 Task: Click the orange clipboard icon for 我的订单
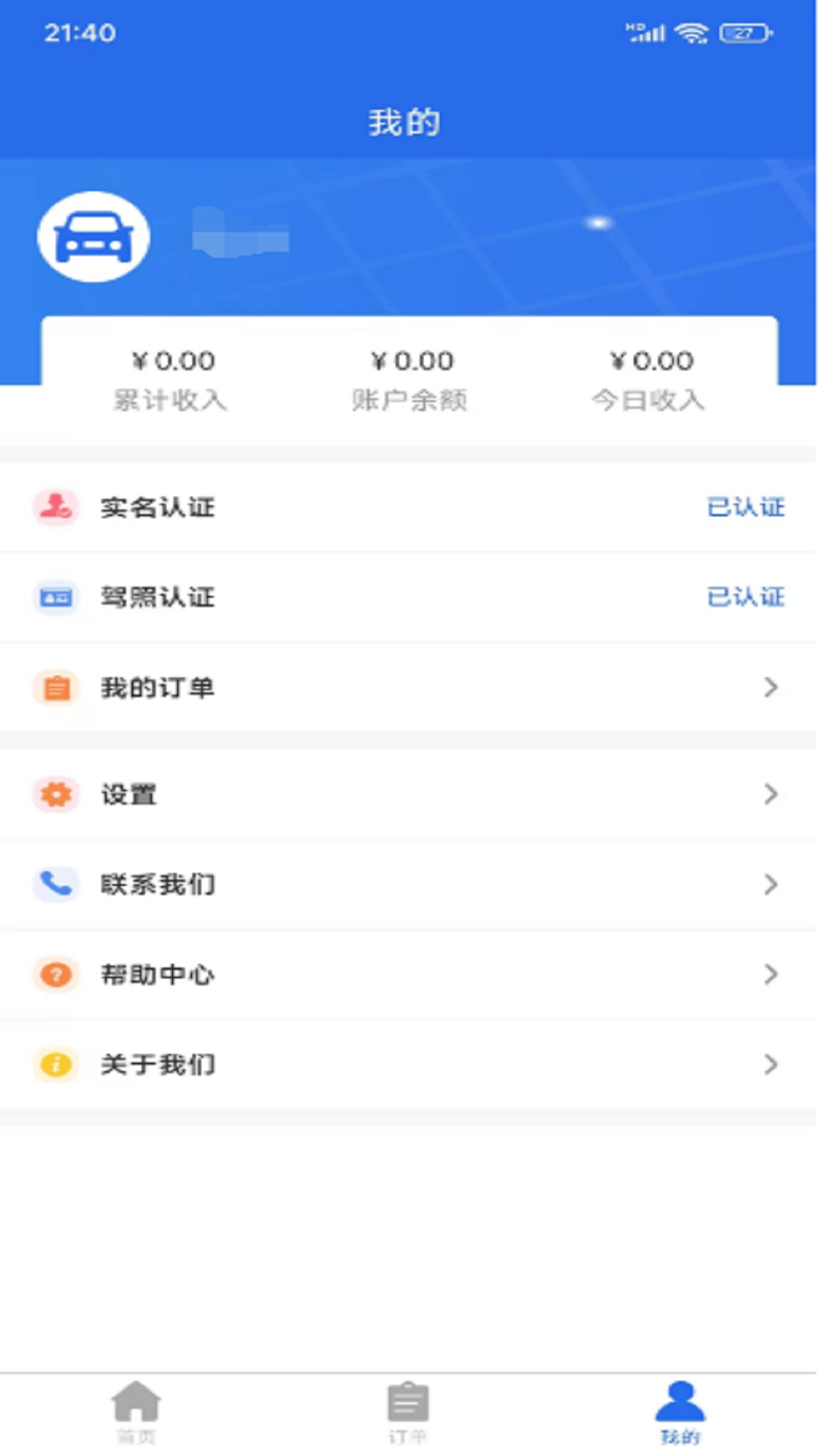coord(55,687)
